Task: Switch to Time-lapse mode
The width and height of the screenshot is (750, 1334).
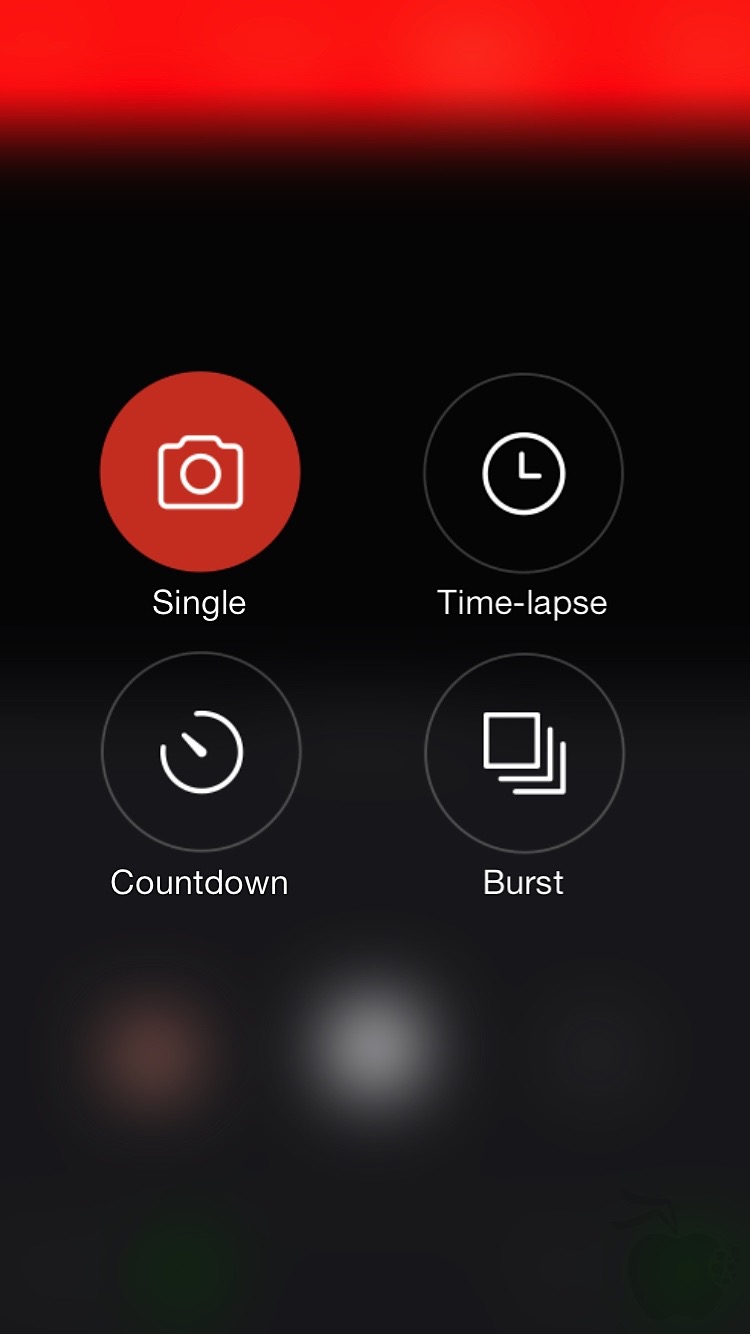Action: 523,473
